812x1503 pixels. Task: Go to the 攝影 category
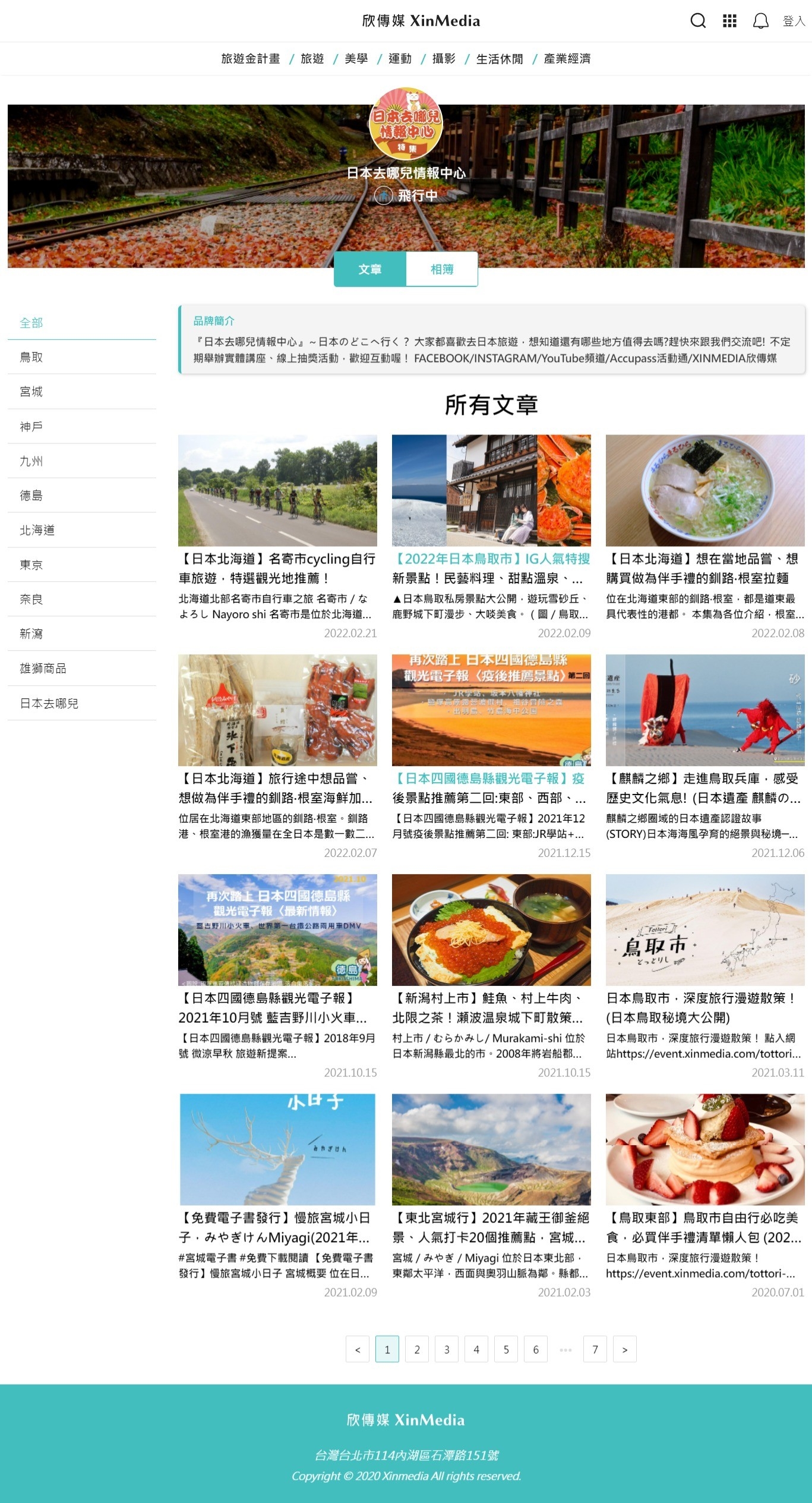point(444,59)
